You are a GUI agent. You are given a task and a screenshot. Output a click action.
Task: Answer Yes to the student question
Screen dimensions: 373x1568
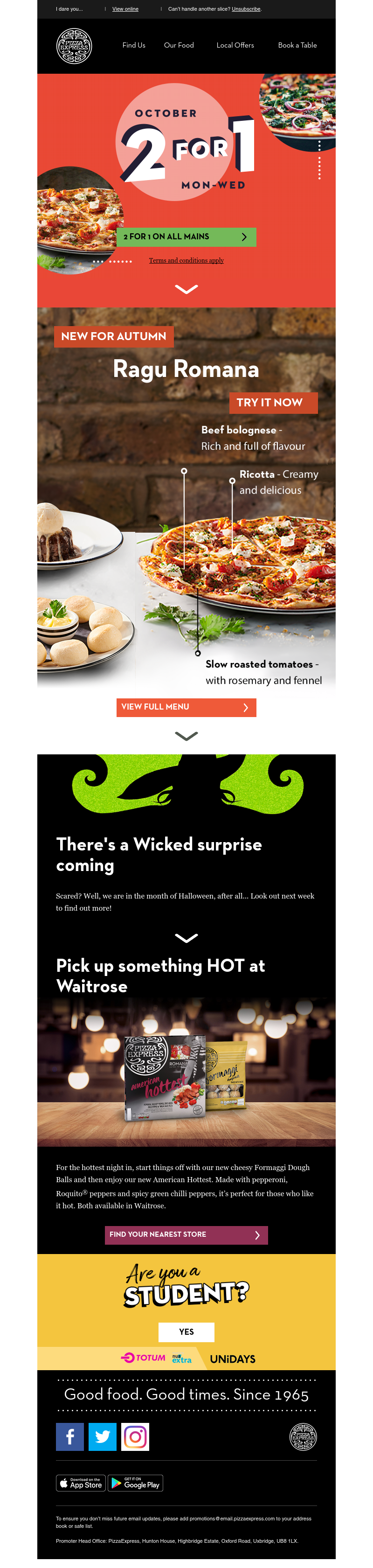186,1332
